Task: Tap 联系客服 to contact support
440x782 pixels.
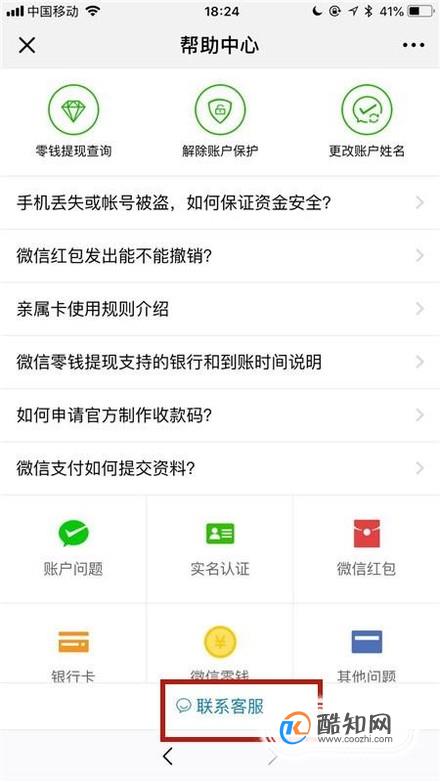Action: [220, 706]
